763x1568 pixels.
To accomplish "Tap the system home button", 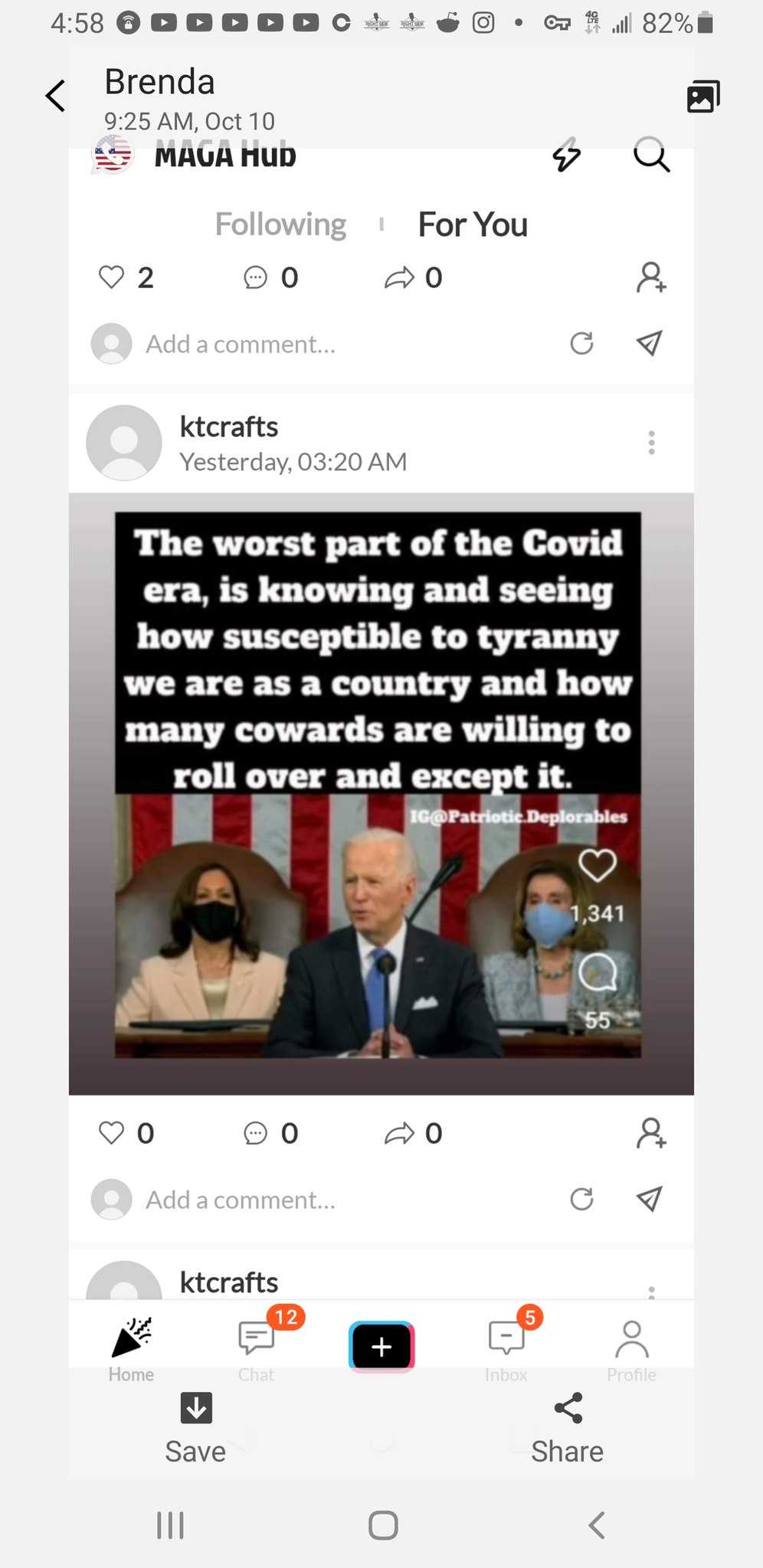I will pos(383,1525).
